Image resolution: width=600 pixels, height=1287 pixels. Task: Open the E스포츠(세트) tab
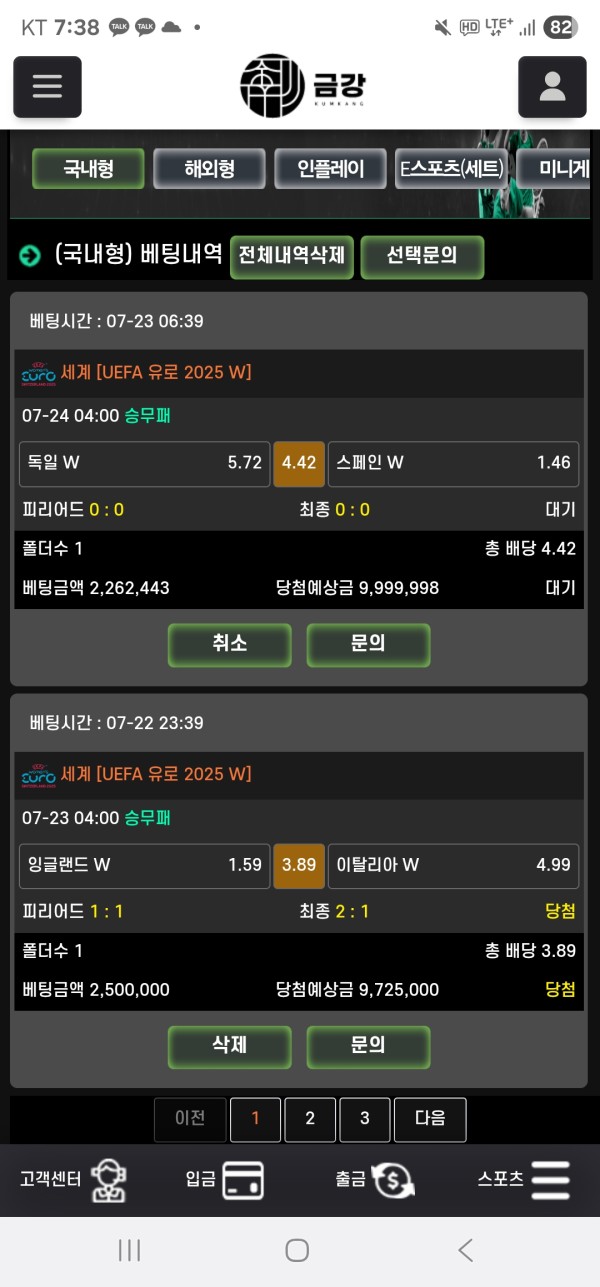(451, 169)
